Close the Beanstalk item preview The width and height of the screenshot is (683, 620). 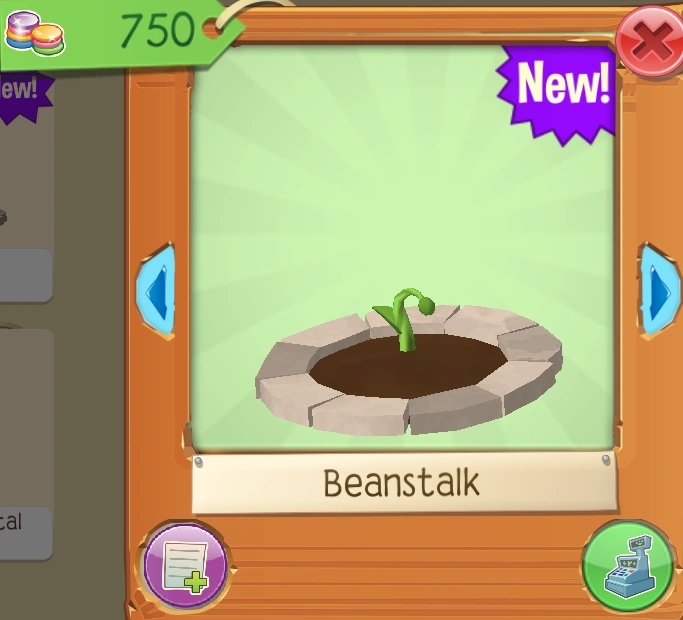pos(651,40)
